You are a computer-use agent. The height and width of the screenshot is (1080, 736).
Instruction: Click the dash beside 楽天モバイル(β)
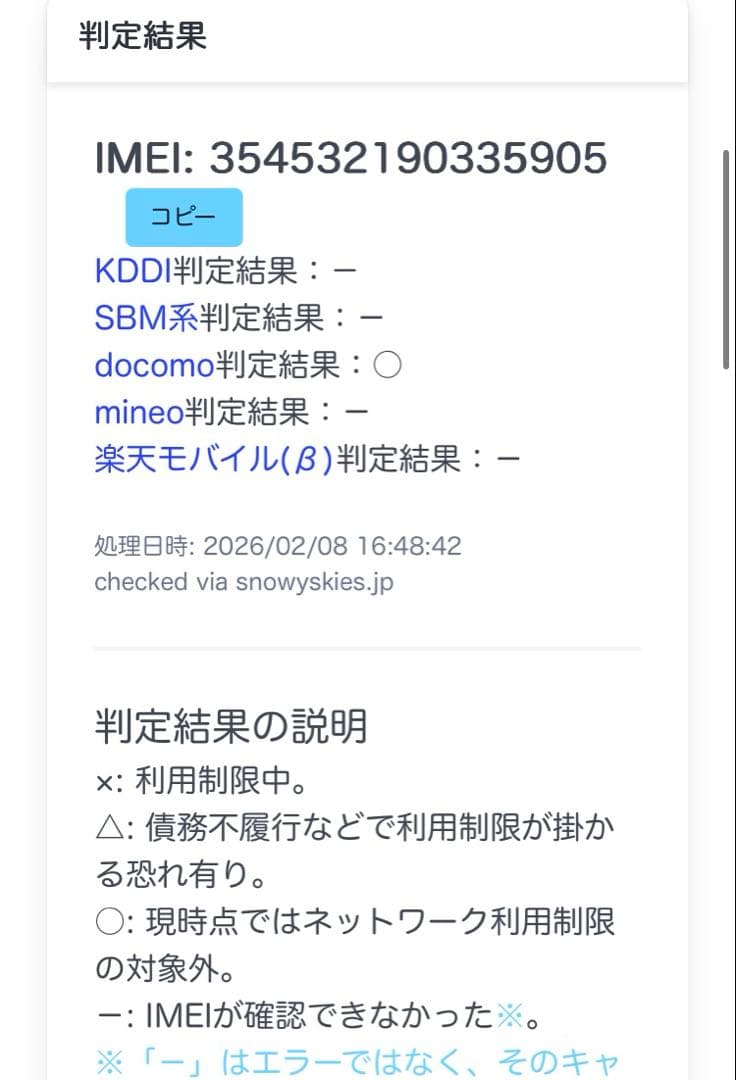pos(508,458)
